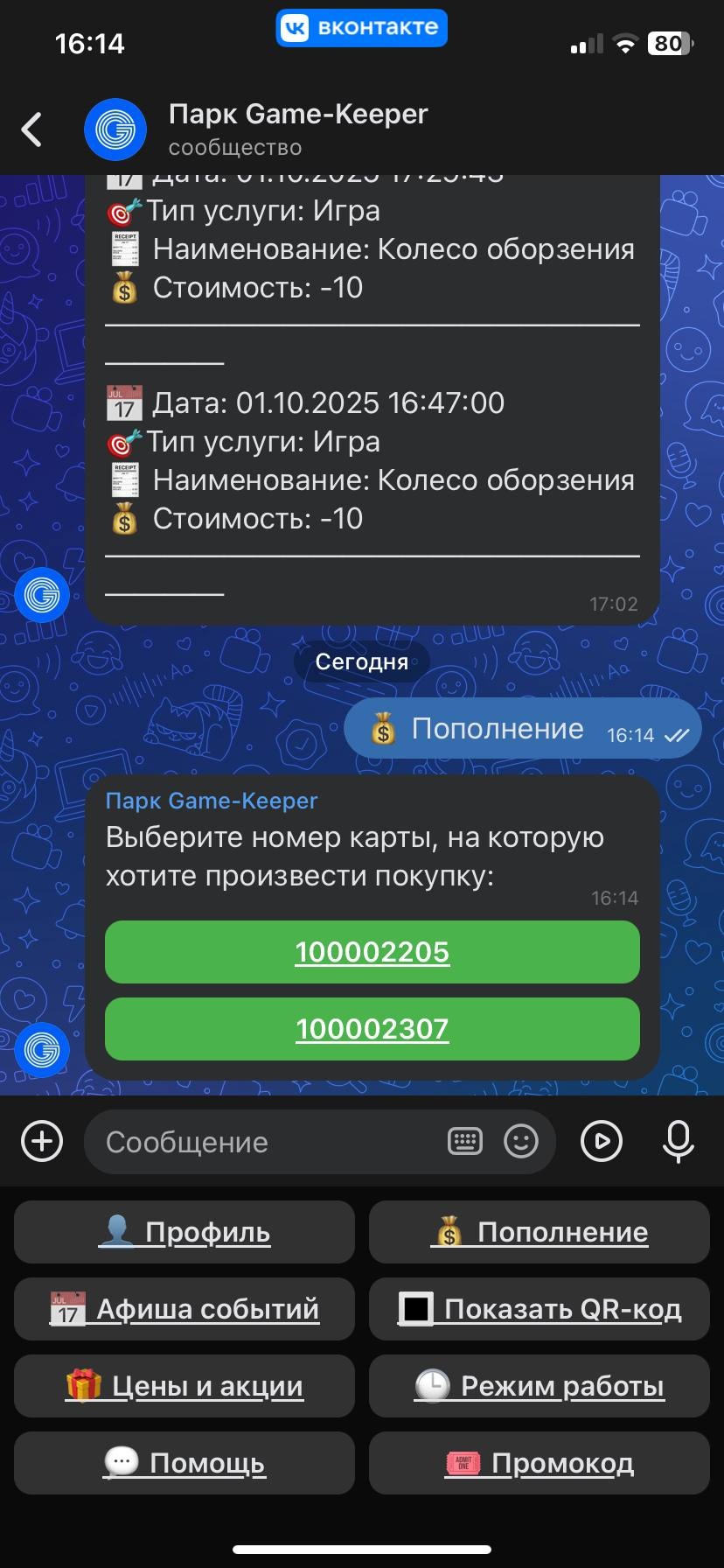Screen dimensions: 724x1568
Task: Tap the Пополнение keyboard button
Action: pyautogui.click(x=540, y=1232)
